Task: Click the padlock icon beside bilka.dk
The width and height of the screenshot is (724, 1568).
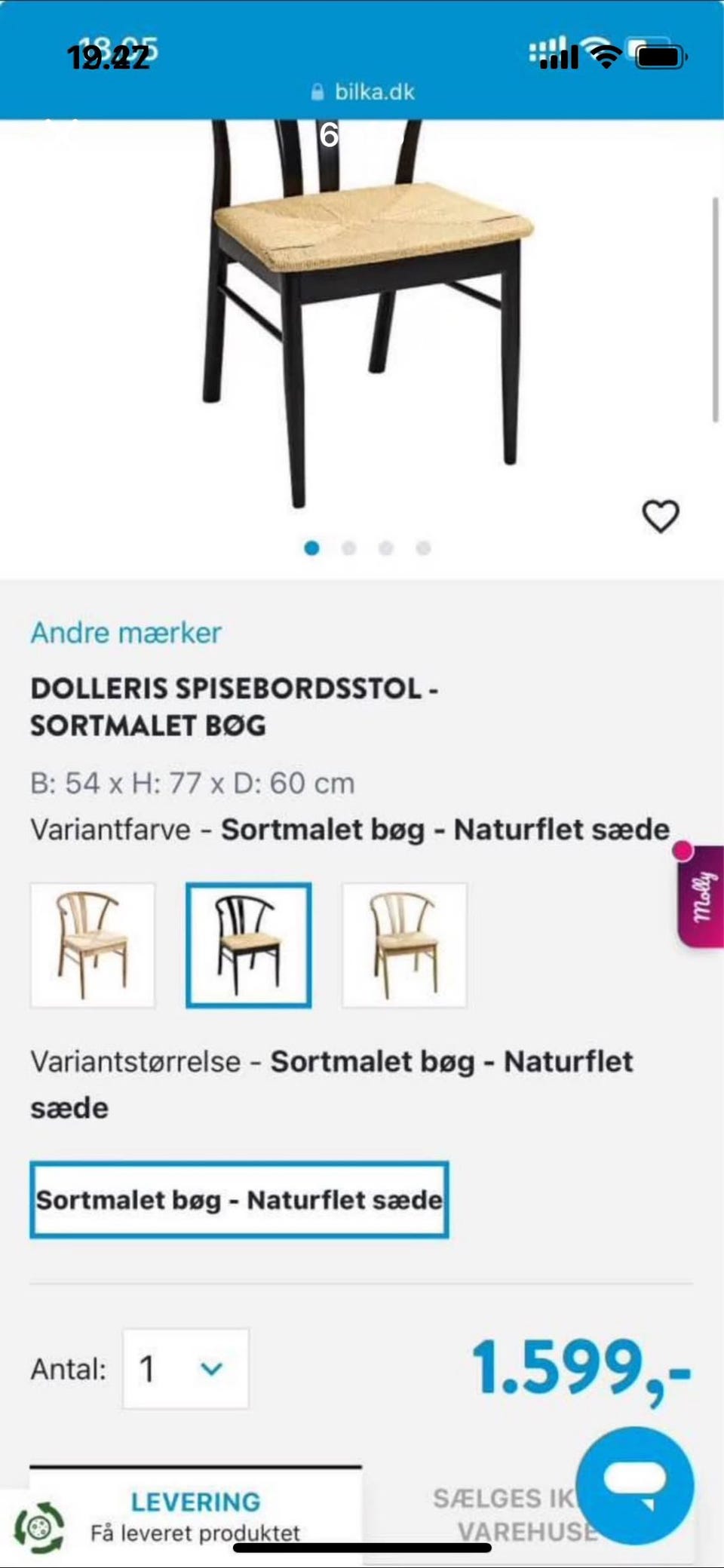Action: 319,92
